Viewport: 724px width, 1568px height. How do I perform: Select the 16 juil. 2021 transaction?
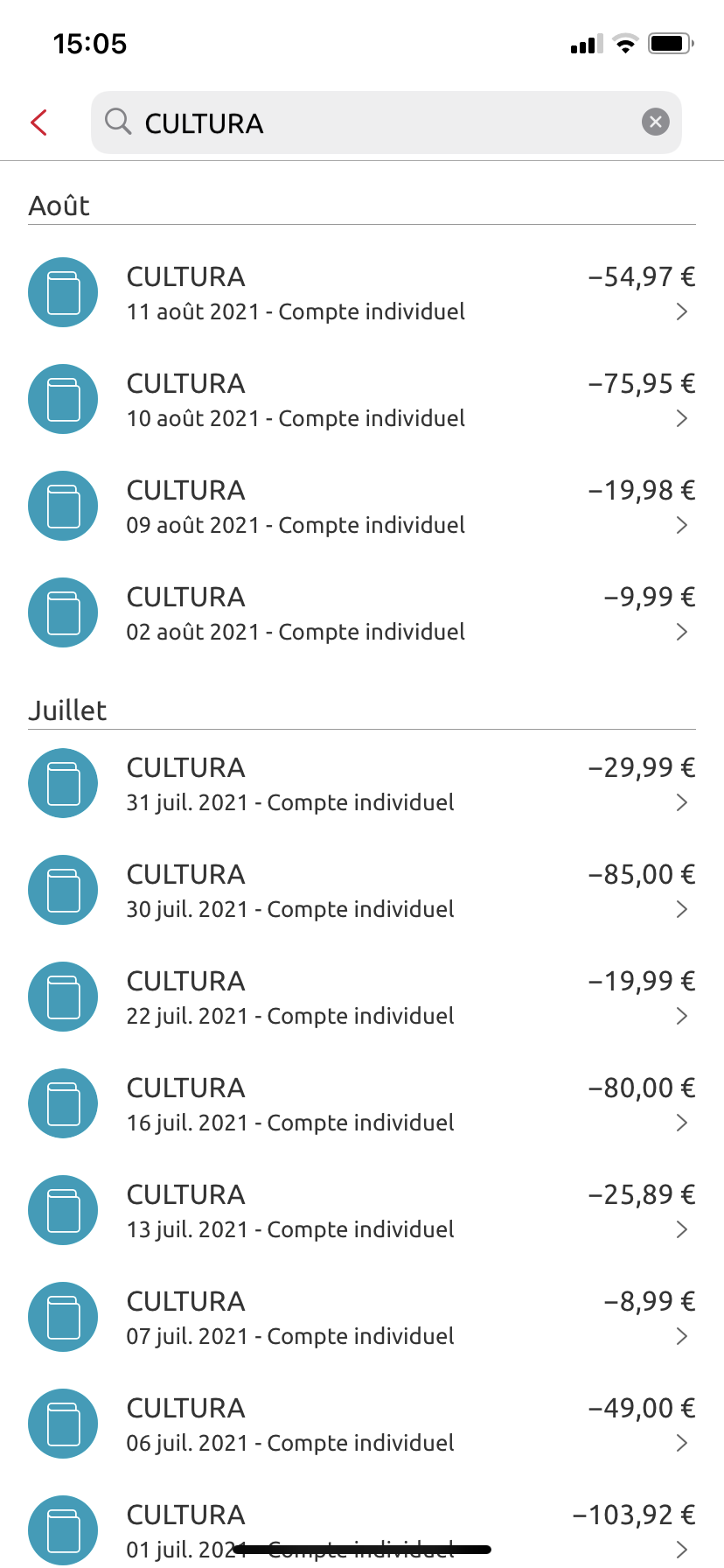coord(362,1104)
